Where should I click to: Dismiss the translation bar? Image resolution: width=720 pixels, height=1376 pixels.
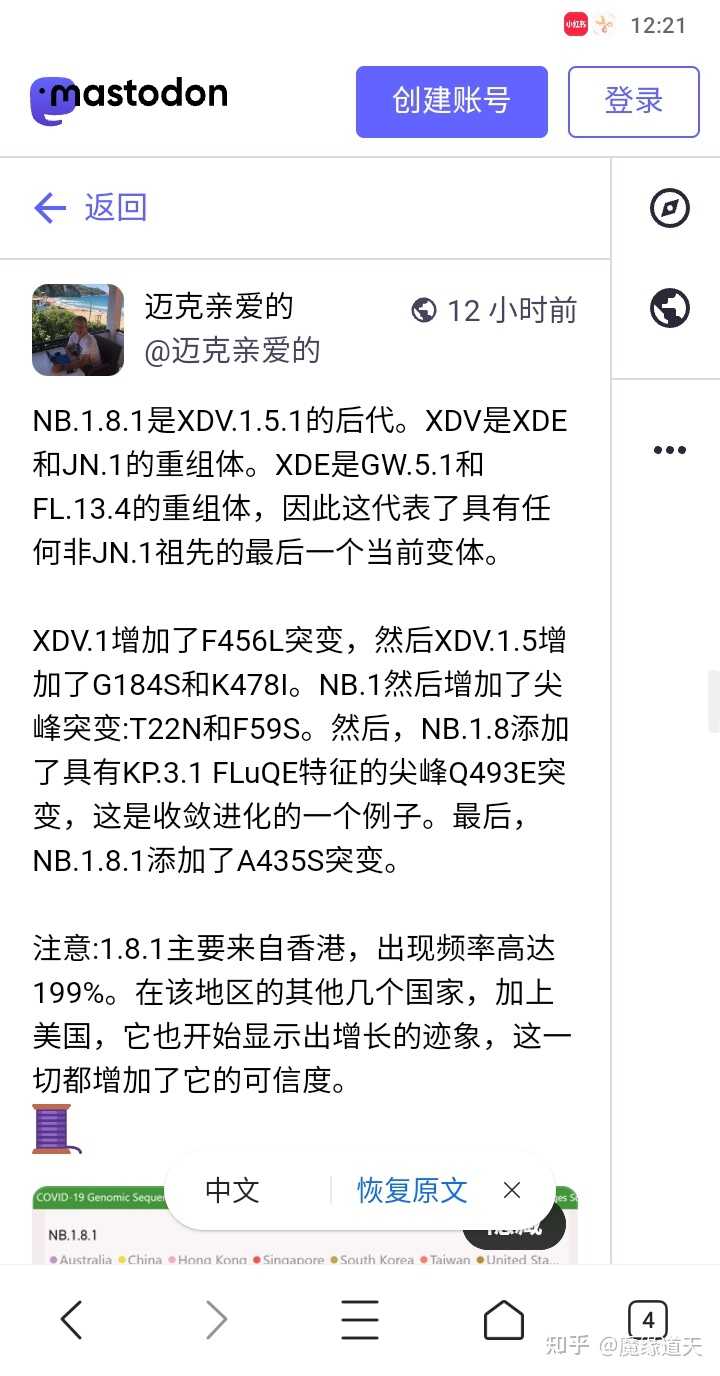[512, 1190]
